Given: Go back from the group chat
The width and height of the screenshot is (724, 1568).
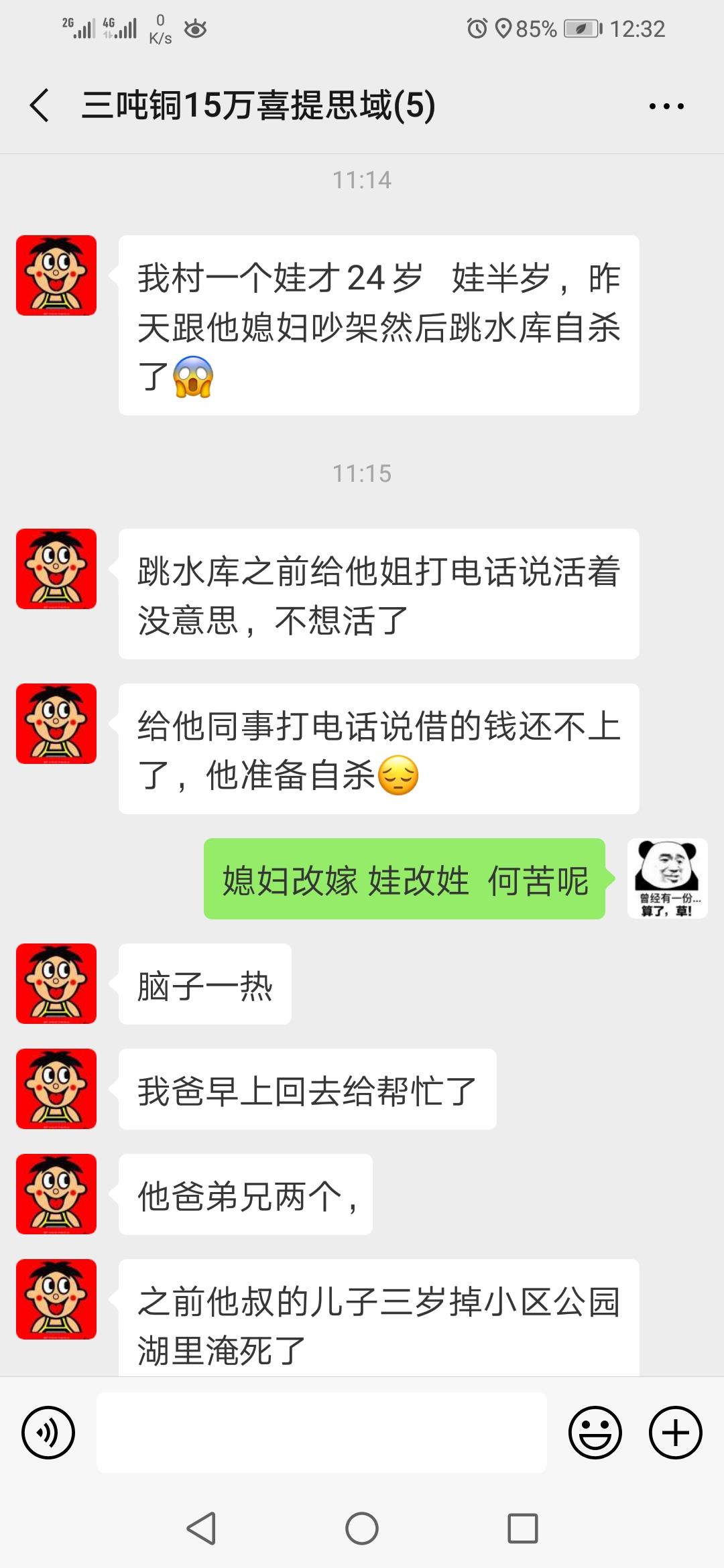Looking at the screenshot, I should 40,106.
